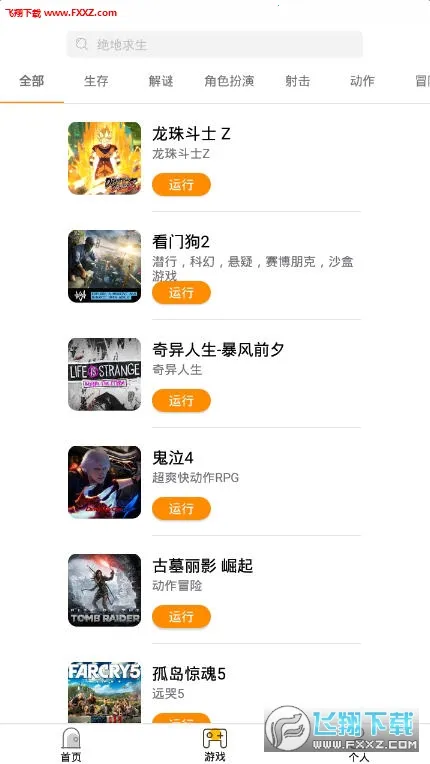Start 鬼泣4 with the 运行 button
The image size is (430, 764).
coord(181,509)
